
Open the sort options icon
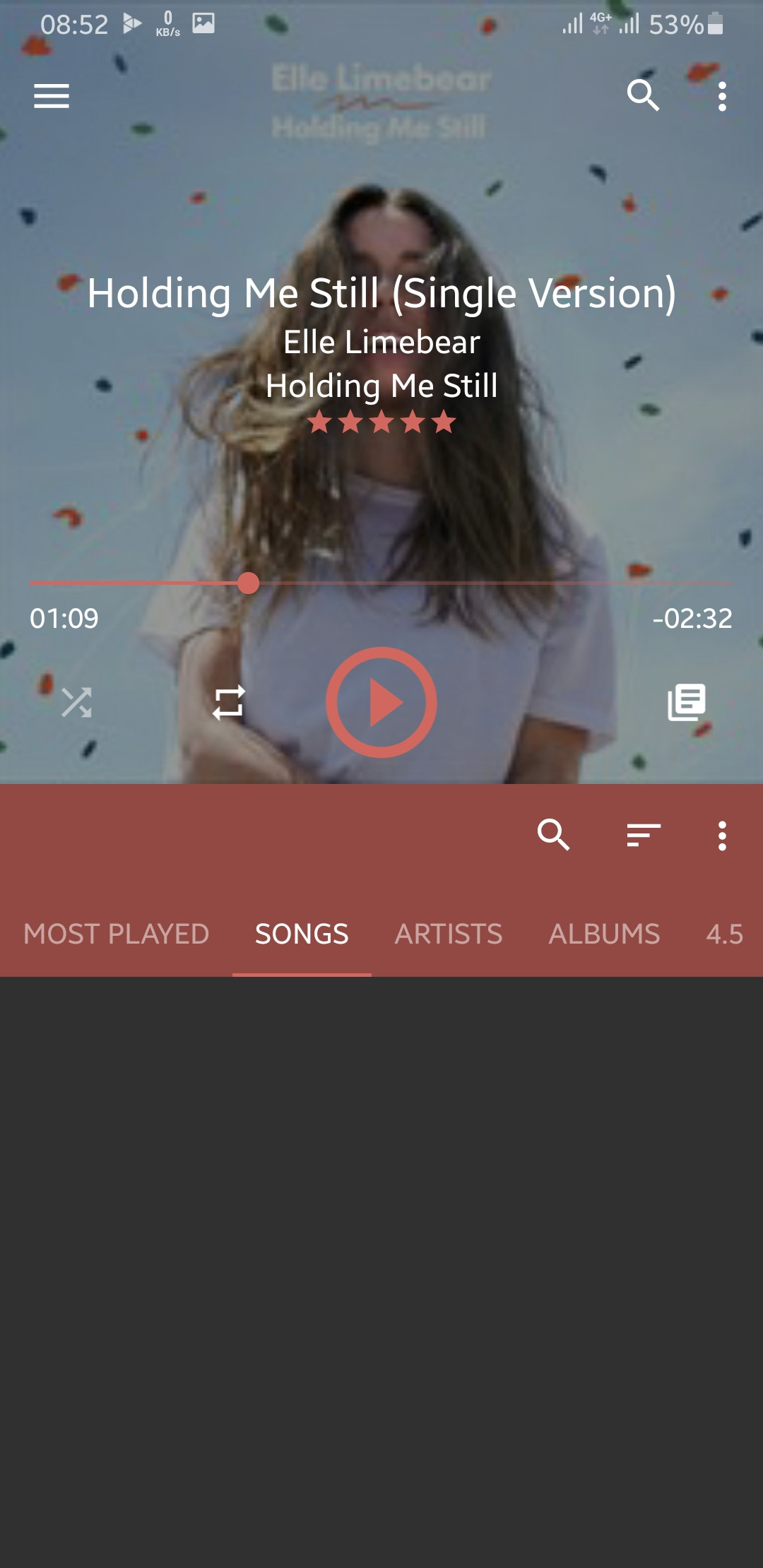[x=642, y=836]
